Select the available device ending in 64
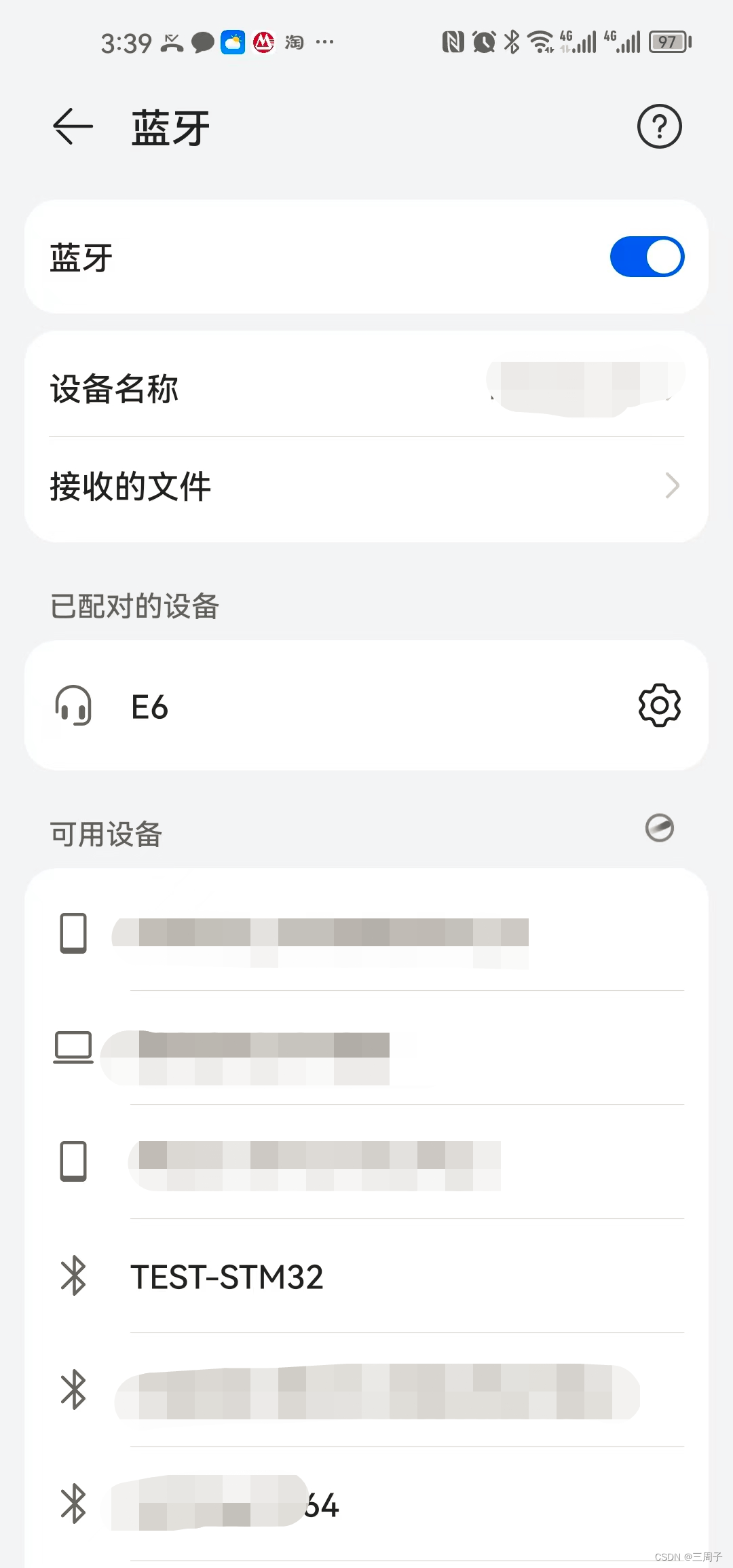The height and width of the screenshot is (1568, 733). coord(366,1505)
